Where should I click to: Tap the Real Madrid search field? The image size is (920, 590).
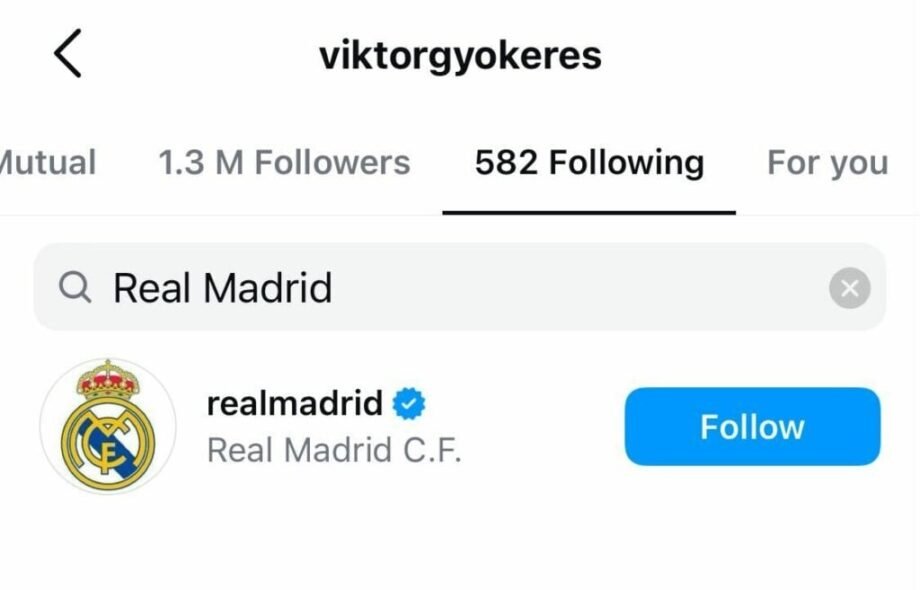click(x=440, y=288)
